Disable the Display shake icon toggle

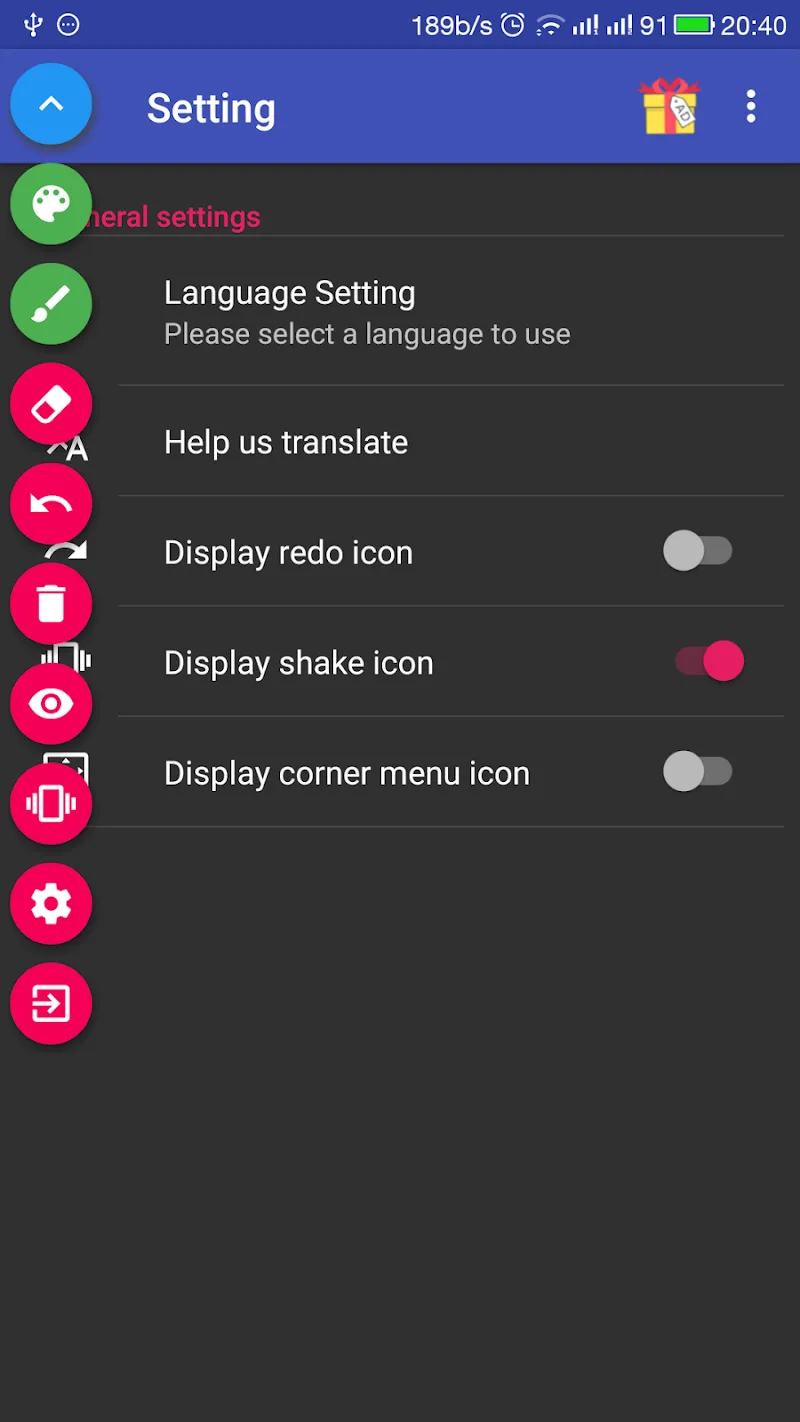point(710,661)
